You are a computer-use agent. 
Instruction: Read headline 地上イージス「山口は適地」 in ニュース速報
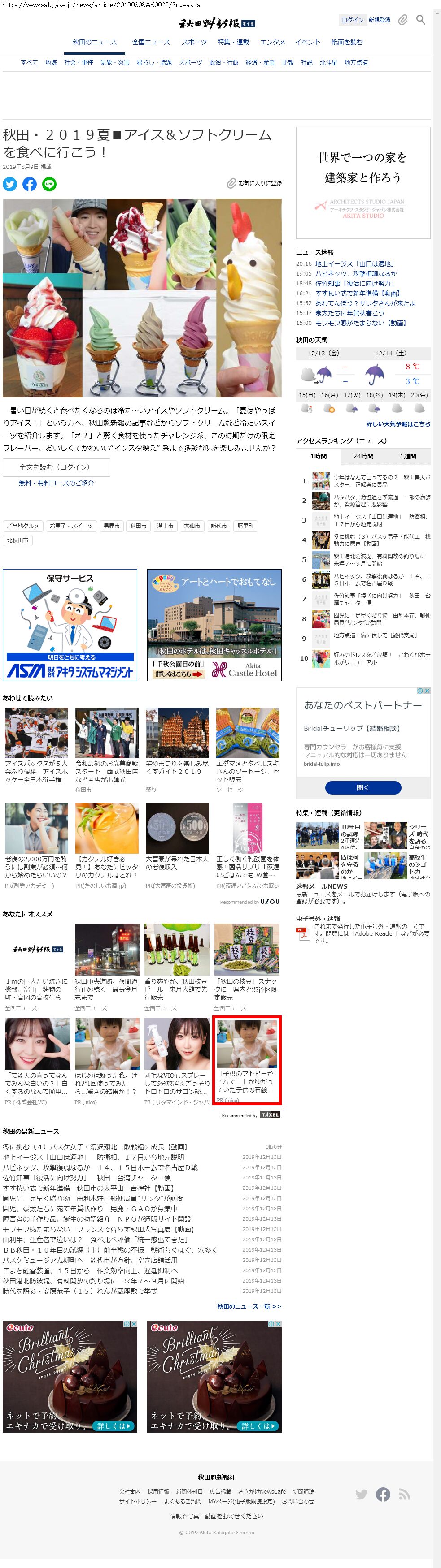click(354, 264)
